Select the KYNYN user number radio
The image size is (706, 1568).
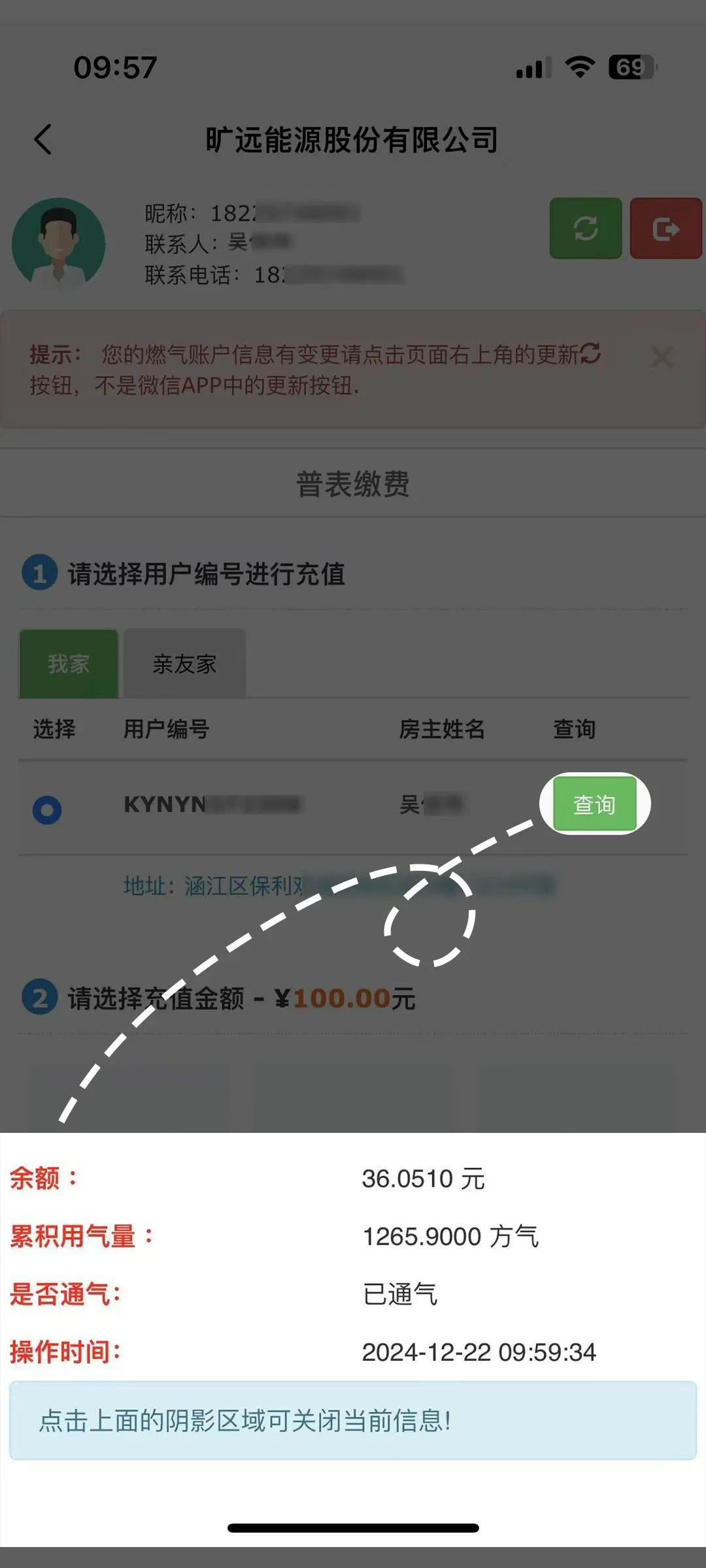[x=47, y=810]
